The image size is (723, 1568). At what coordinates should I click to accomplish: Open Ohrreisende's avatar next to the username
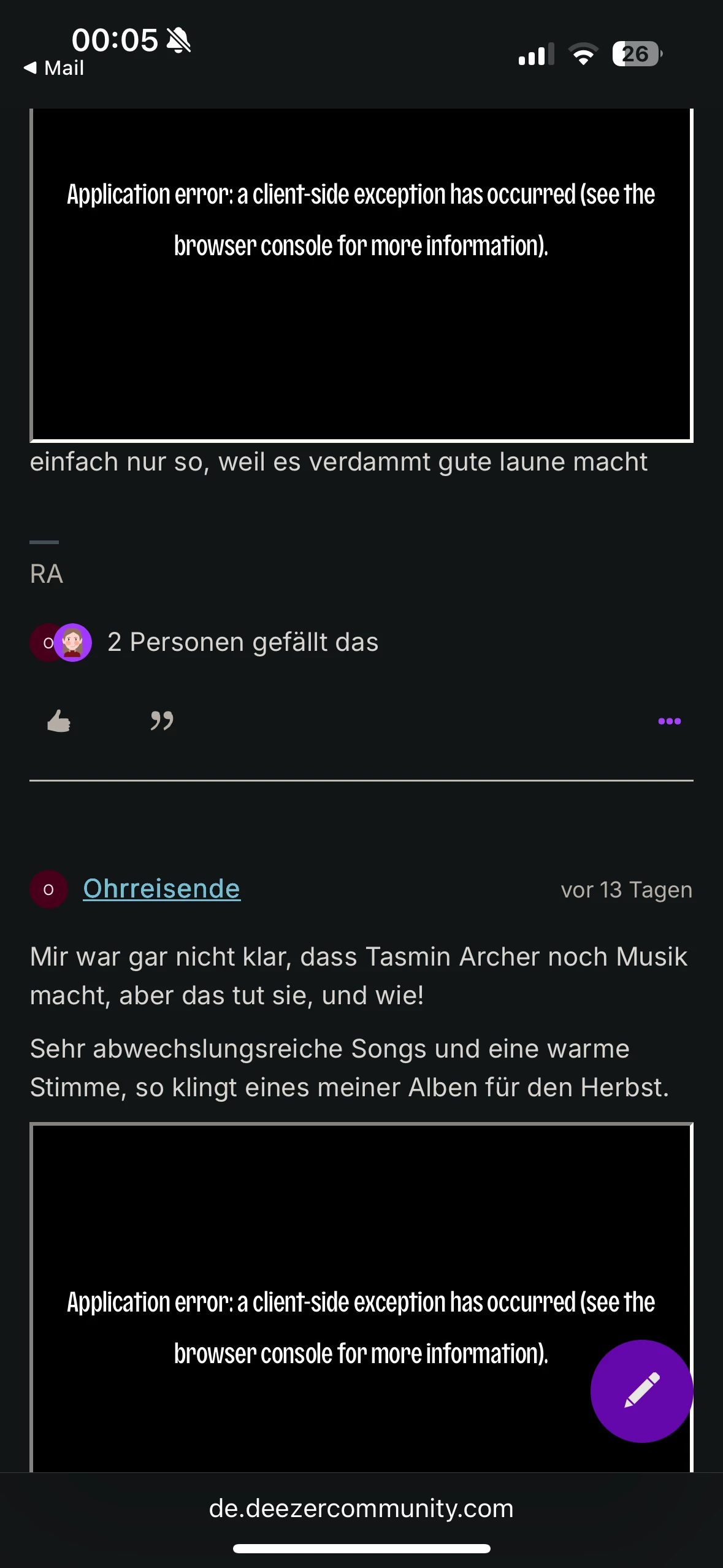(48, 889)
